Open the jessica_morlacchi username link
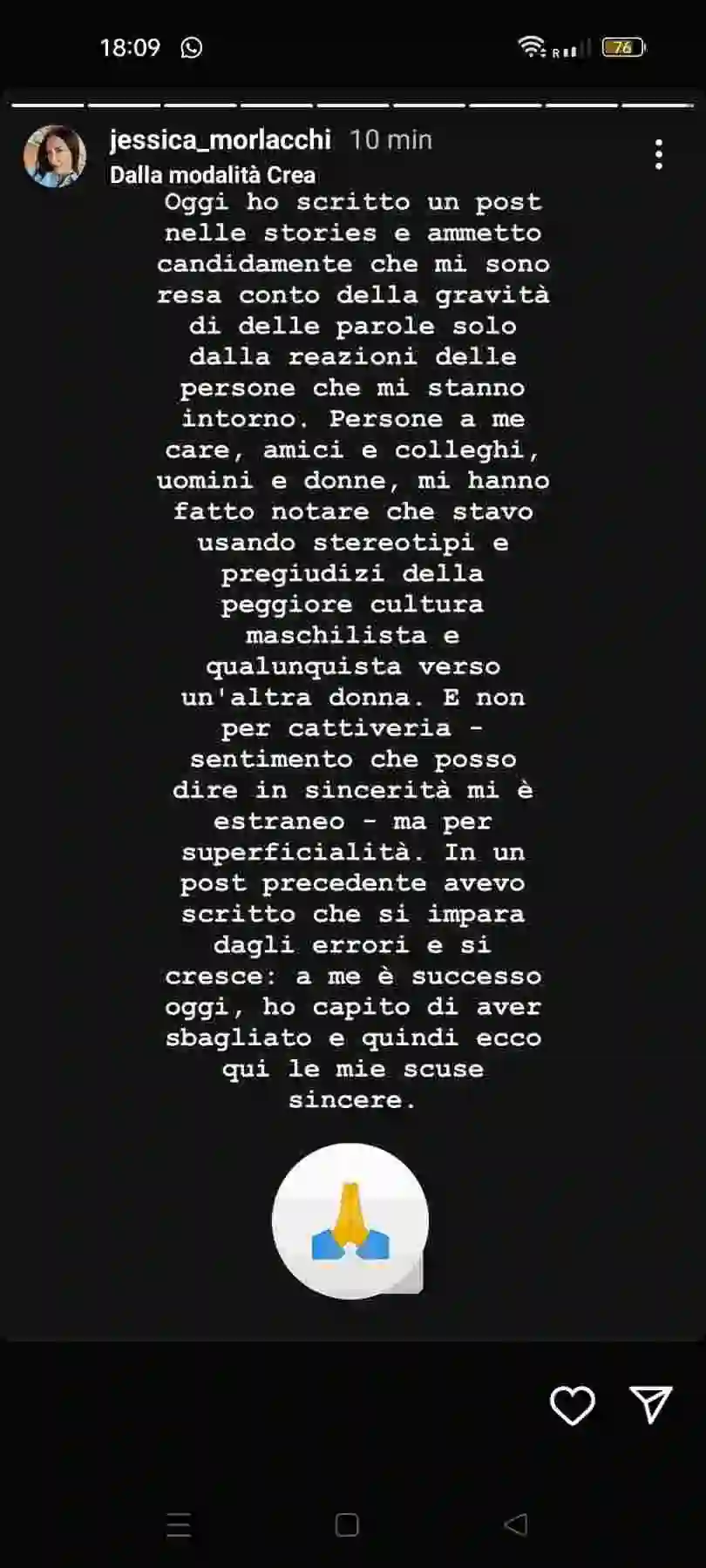This screenshot has width=706, height=1568. click(220, 139)
